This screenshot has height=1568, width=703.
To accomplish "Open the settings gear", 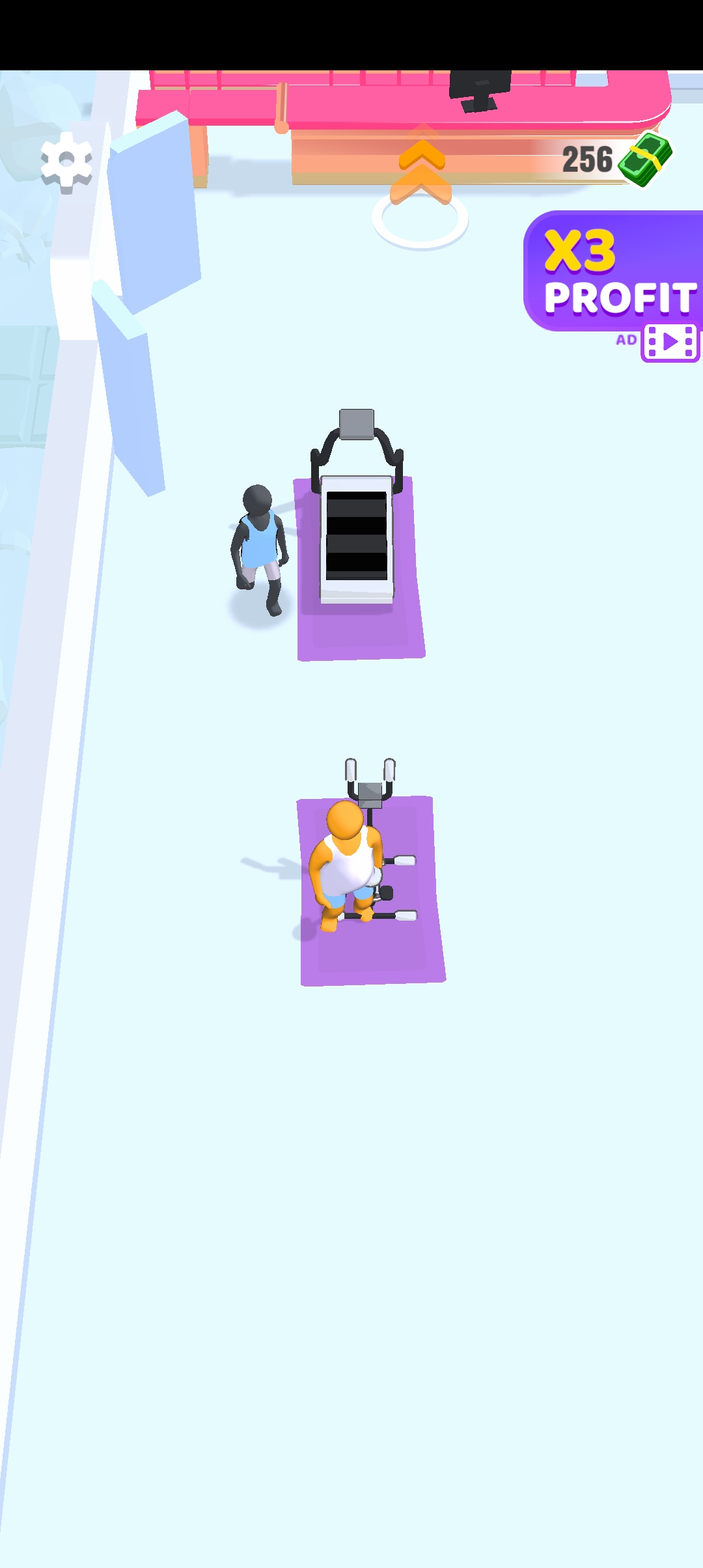I will pos(66,161).
